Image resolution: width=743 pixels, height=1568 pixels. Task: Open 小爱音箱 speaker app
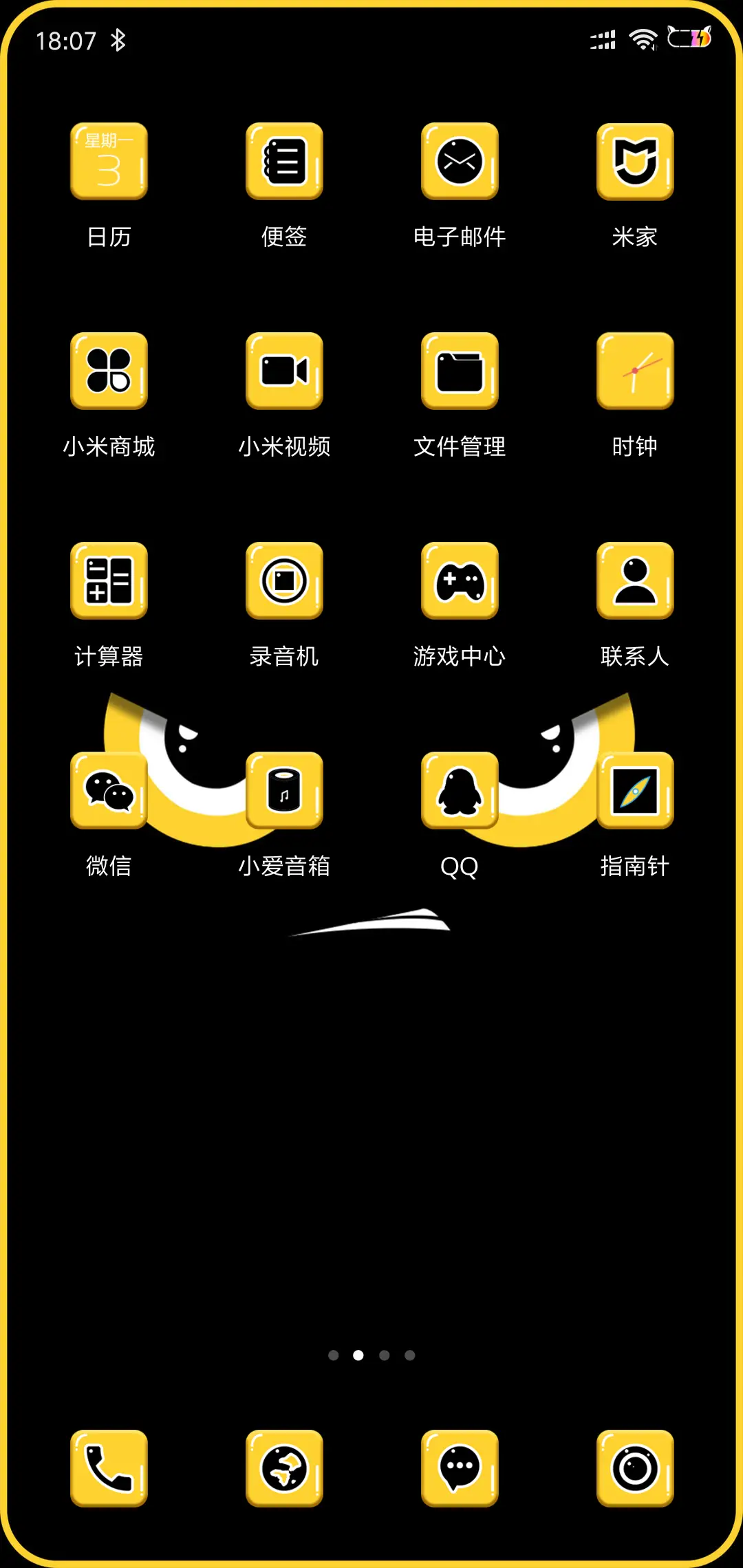[284, 791]
